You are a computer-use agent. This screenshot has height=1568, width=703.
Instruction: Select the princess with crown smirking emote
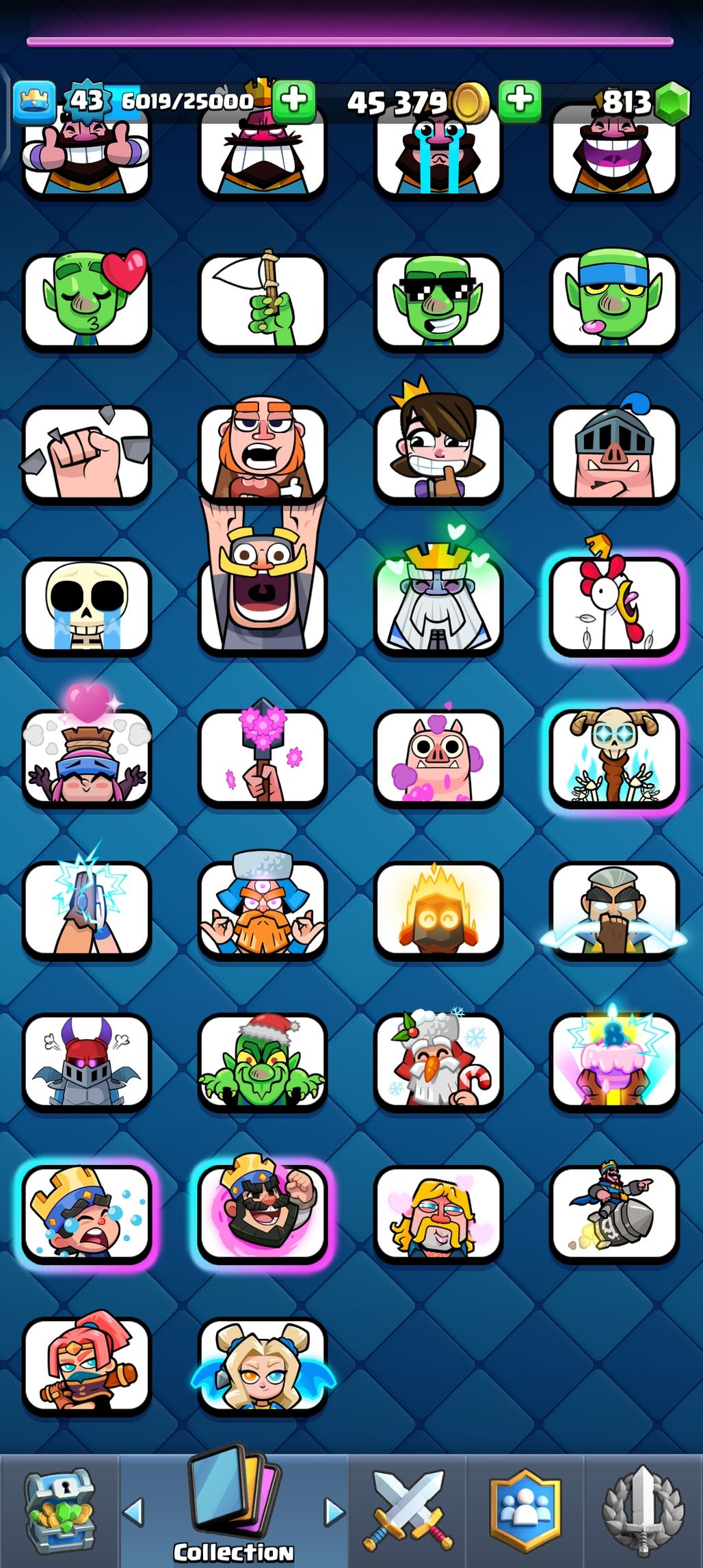click(438, 452)
